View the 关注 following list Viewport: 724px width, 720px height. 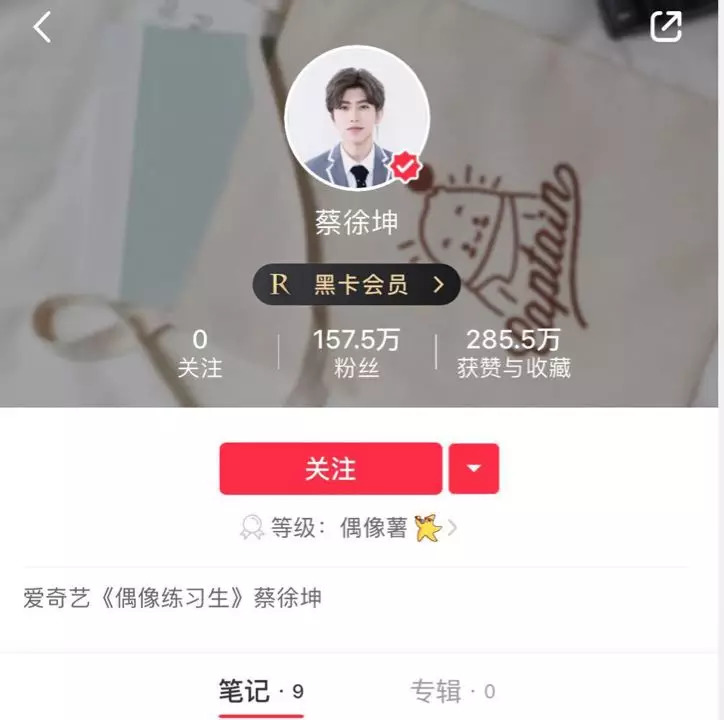(200, 353)
